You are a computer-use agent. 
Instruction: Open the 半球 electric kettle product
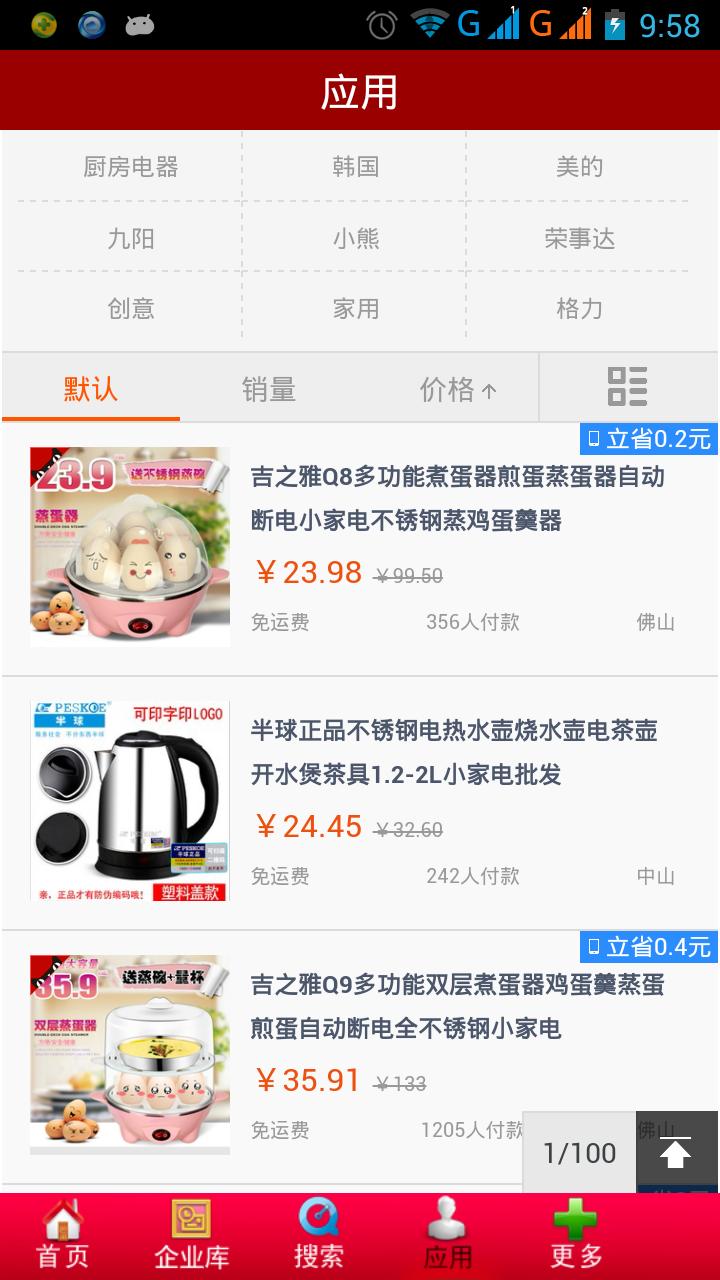(x=453, y=752)
